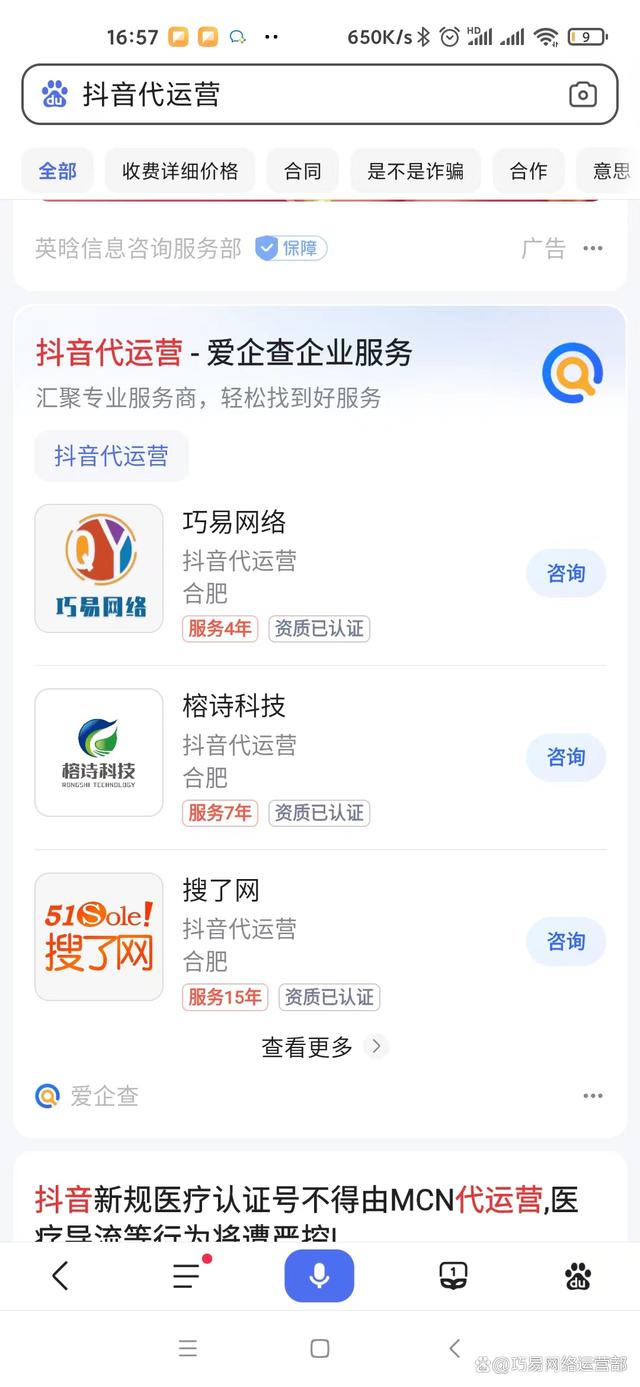The image size is (640, 1387).
Task: Open the 爱企查 card's more options menu
Action: [x=593, y=1096]
